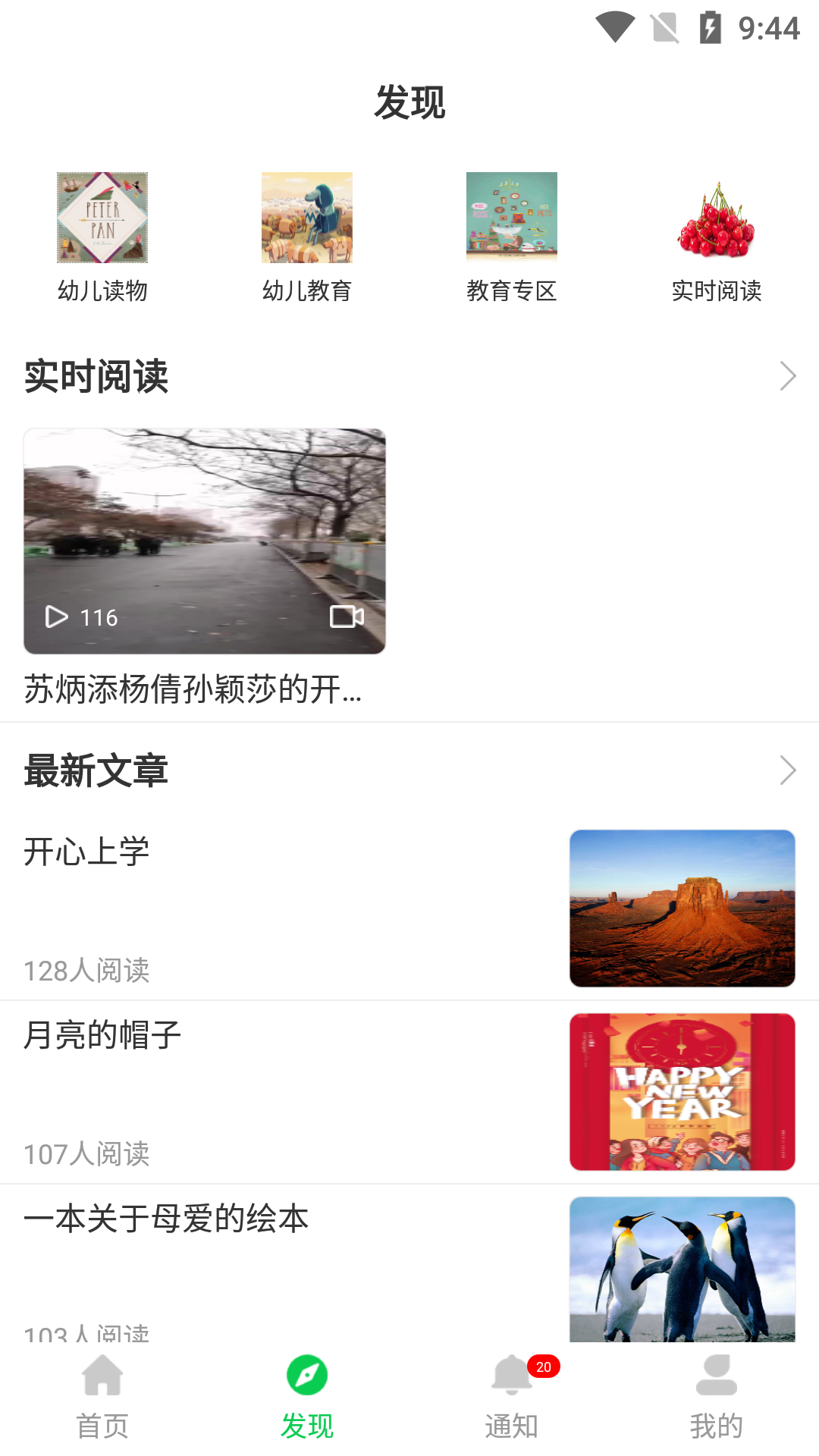
Task: Open the 幼儿教育 category
Action: pos(307,237)
